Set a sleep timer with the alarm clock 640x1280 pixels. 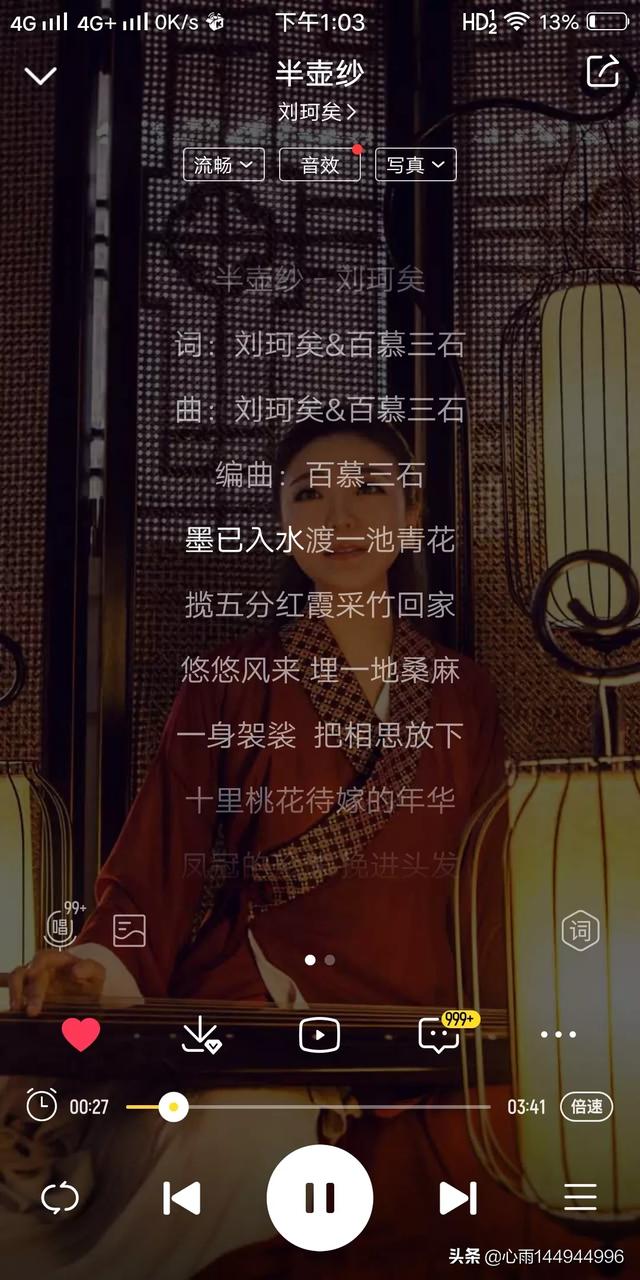pos(41,1105)
